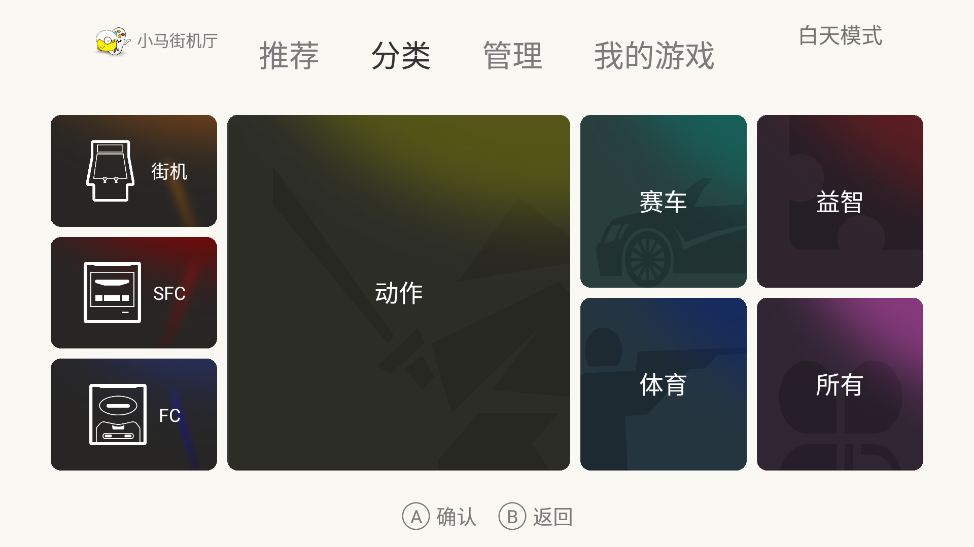Viewport: 974px width, 547px height.
Task: Tap the A 确认 confirm button
Action: 440,517
